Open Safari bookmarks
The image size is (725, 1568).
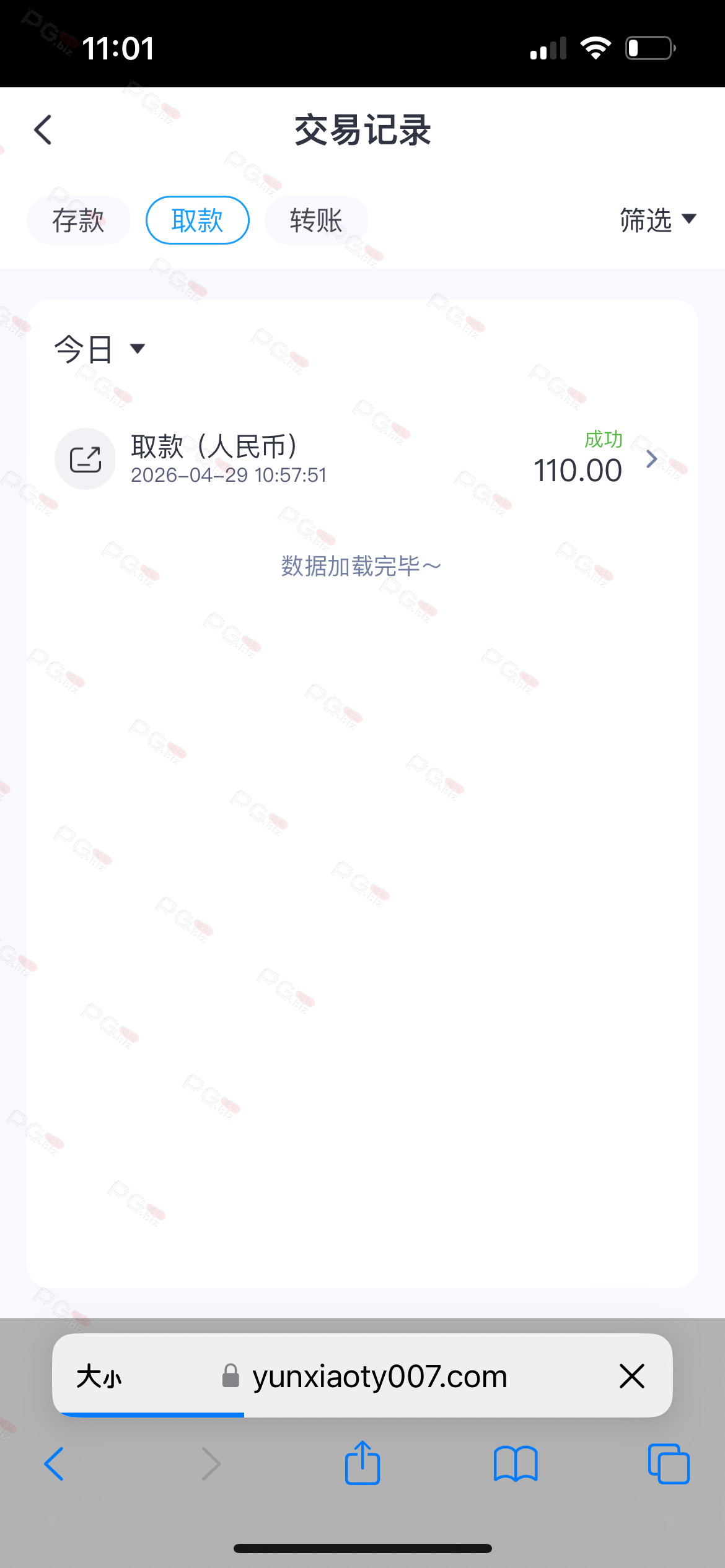click(516, 1464)
